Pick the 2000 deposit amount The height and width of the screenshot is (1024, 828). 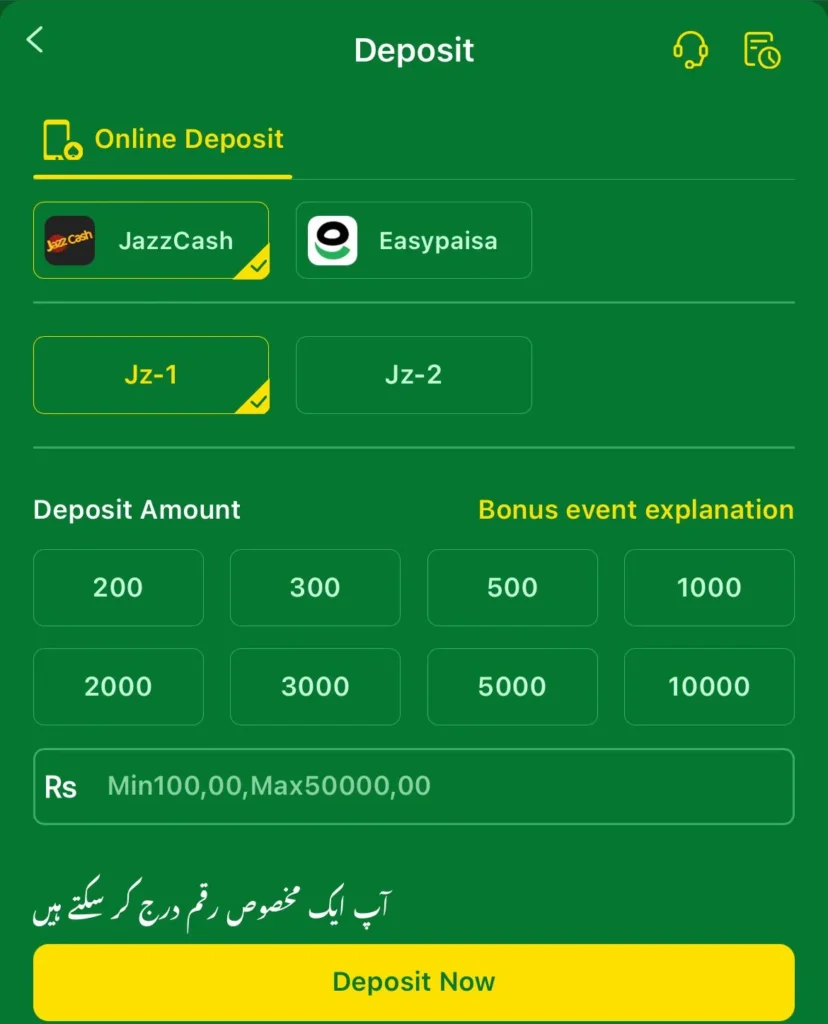(118, 687)
